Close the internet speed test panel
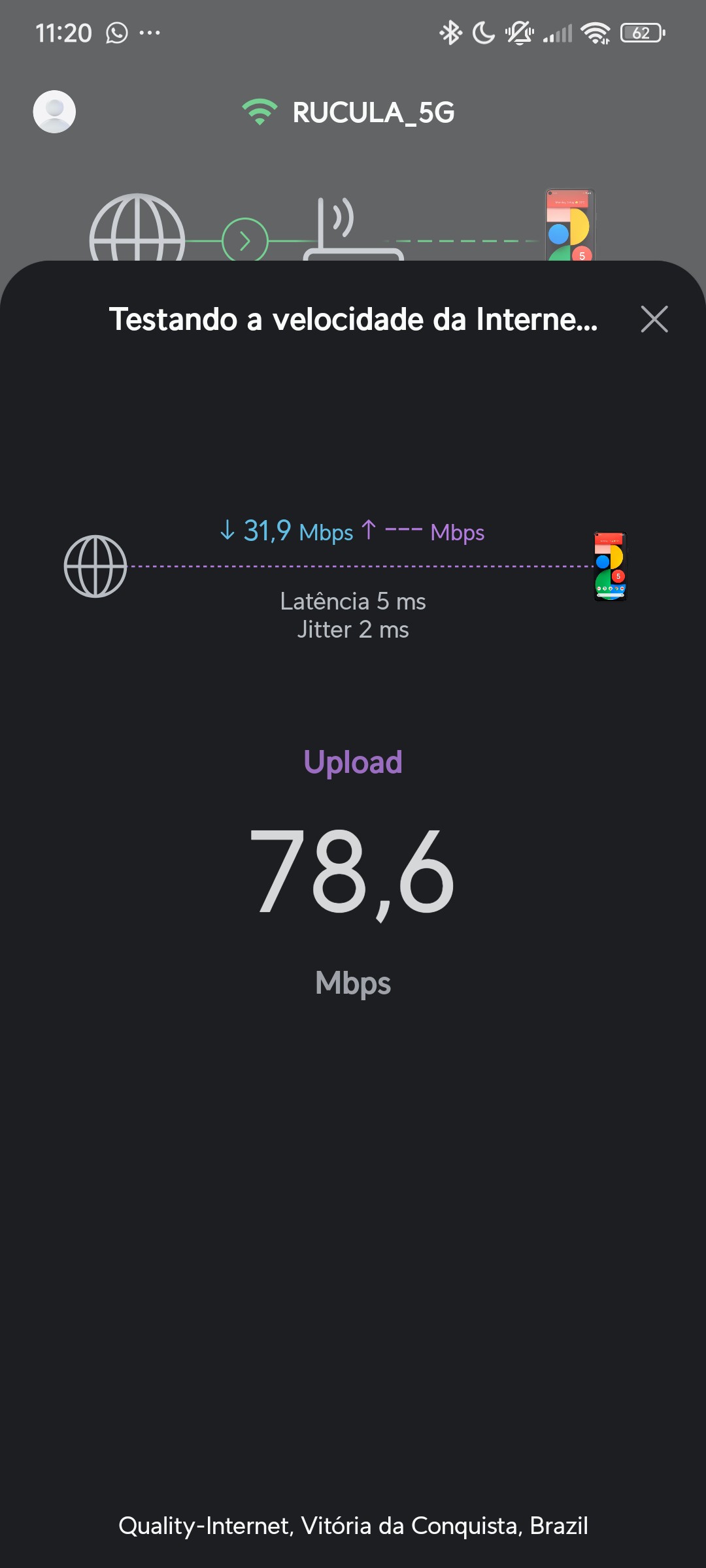 (654, 319)
